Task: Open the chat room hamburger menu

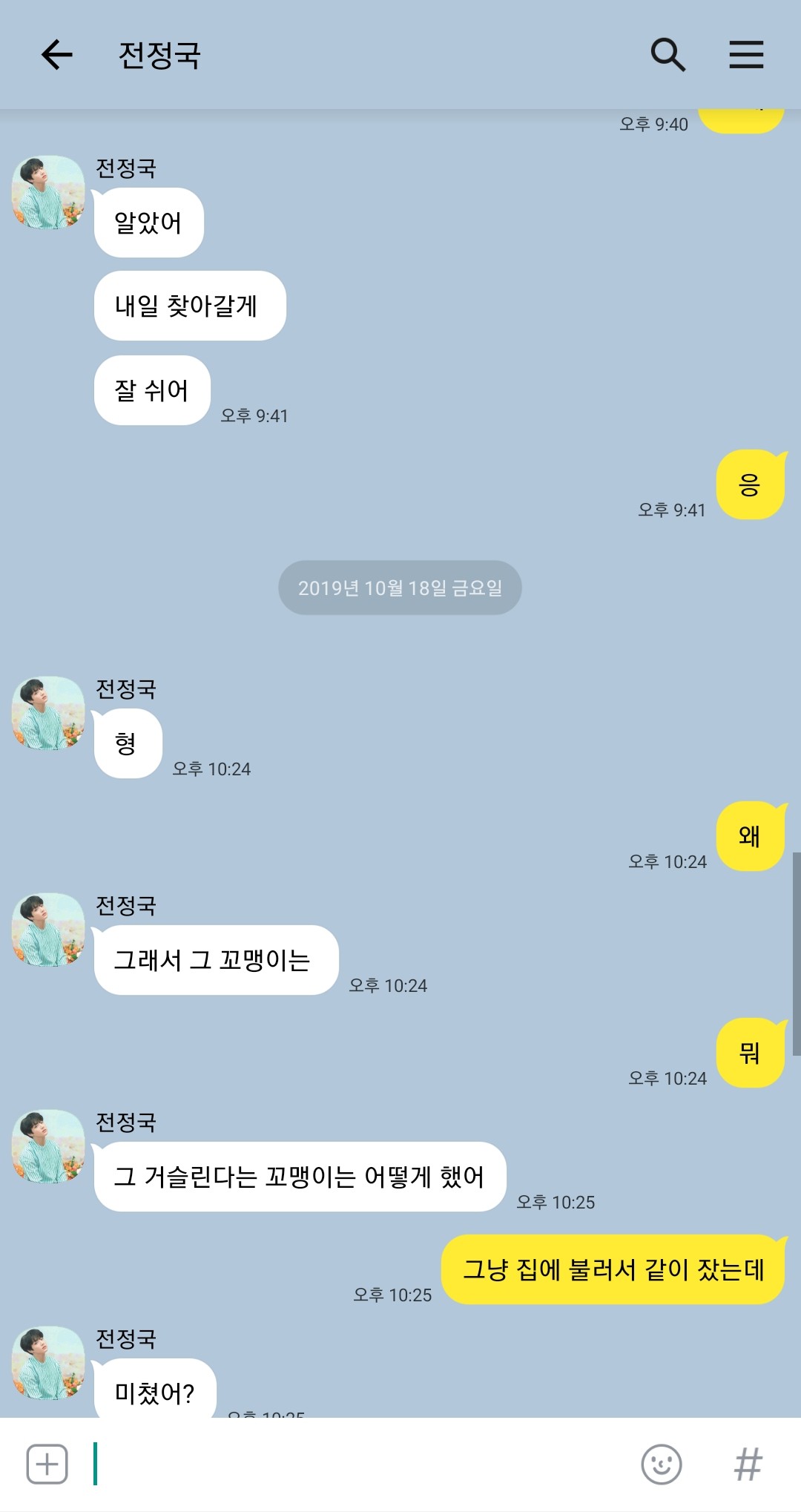Action: [x=746, y=55]
